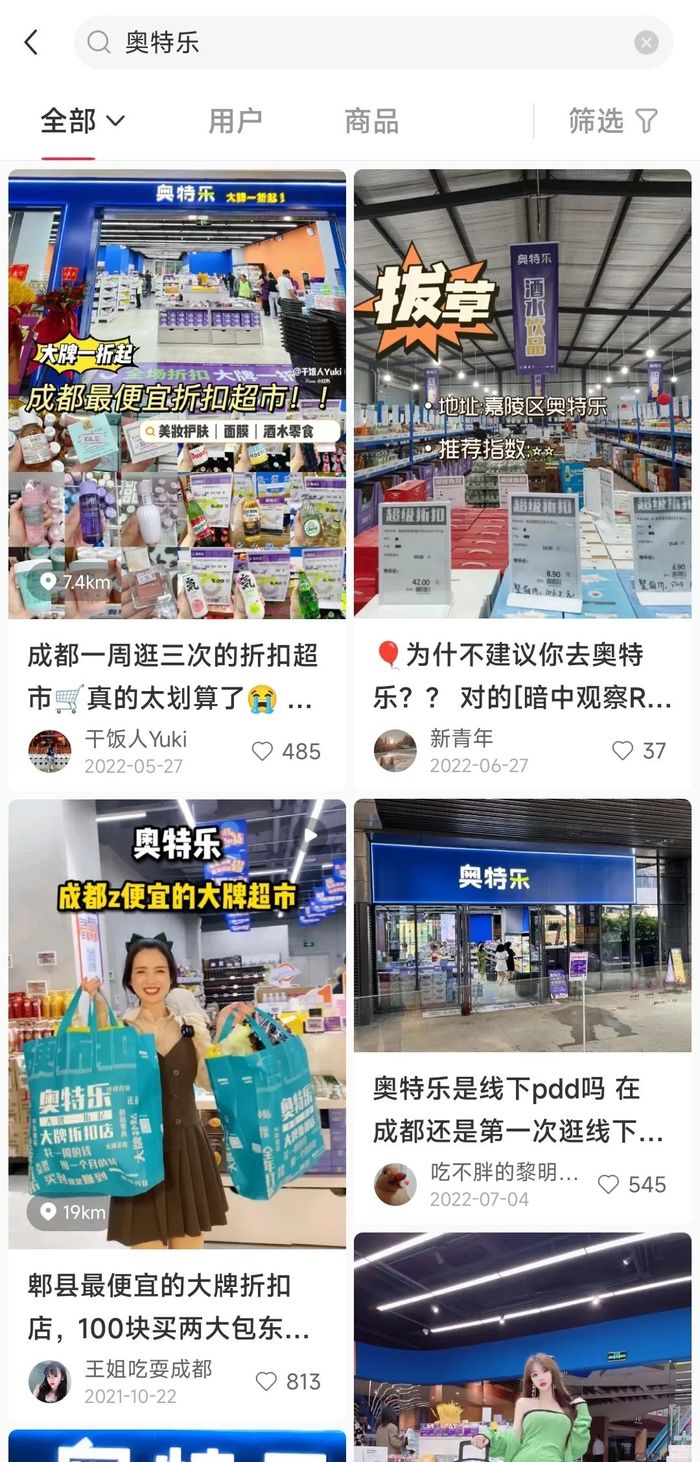Go back using the top-left arrow

coord(31,42)
